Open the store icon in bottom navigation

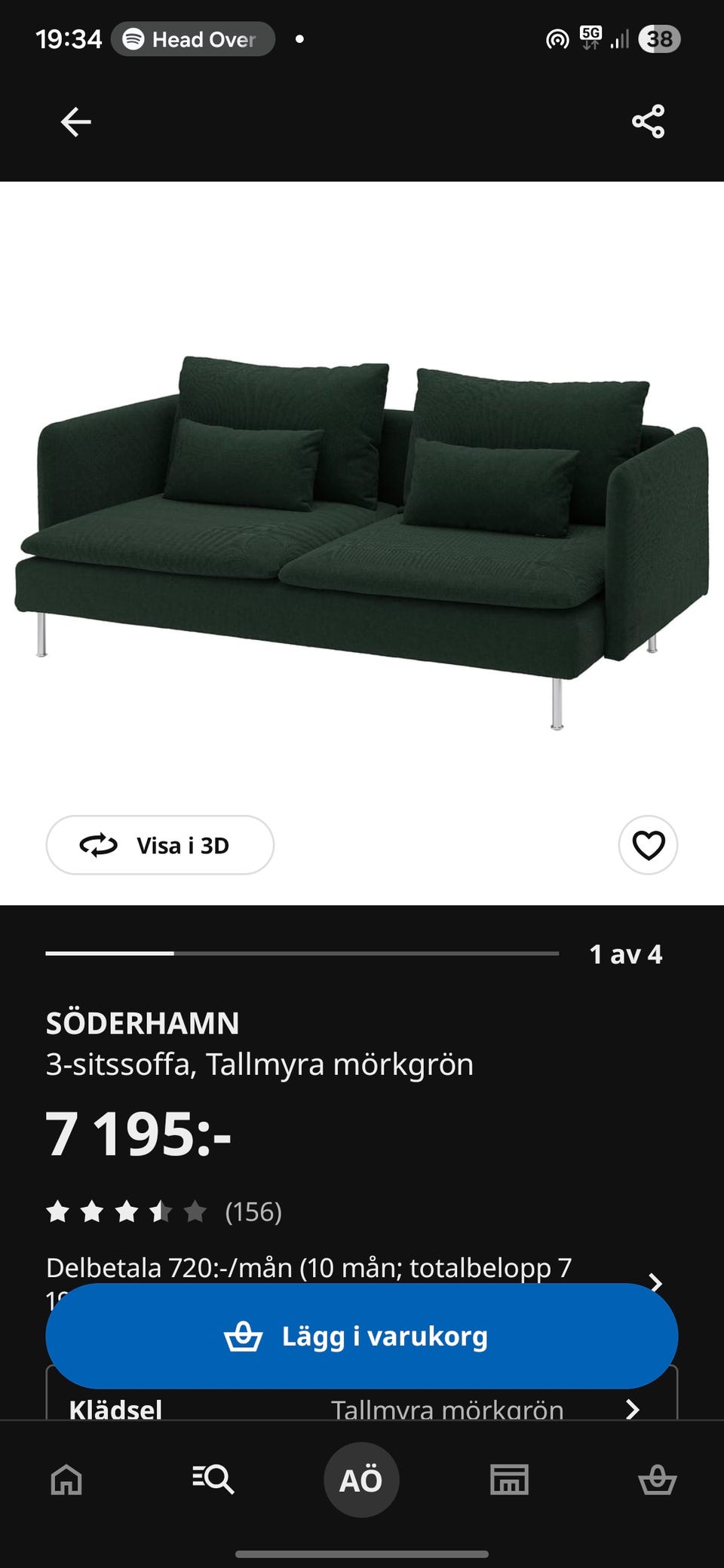pos(509,1479)
